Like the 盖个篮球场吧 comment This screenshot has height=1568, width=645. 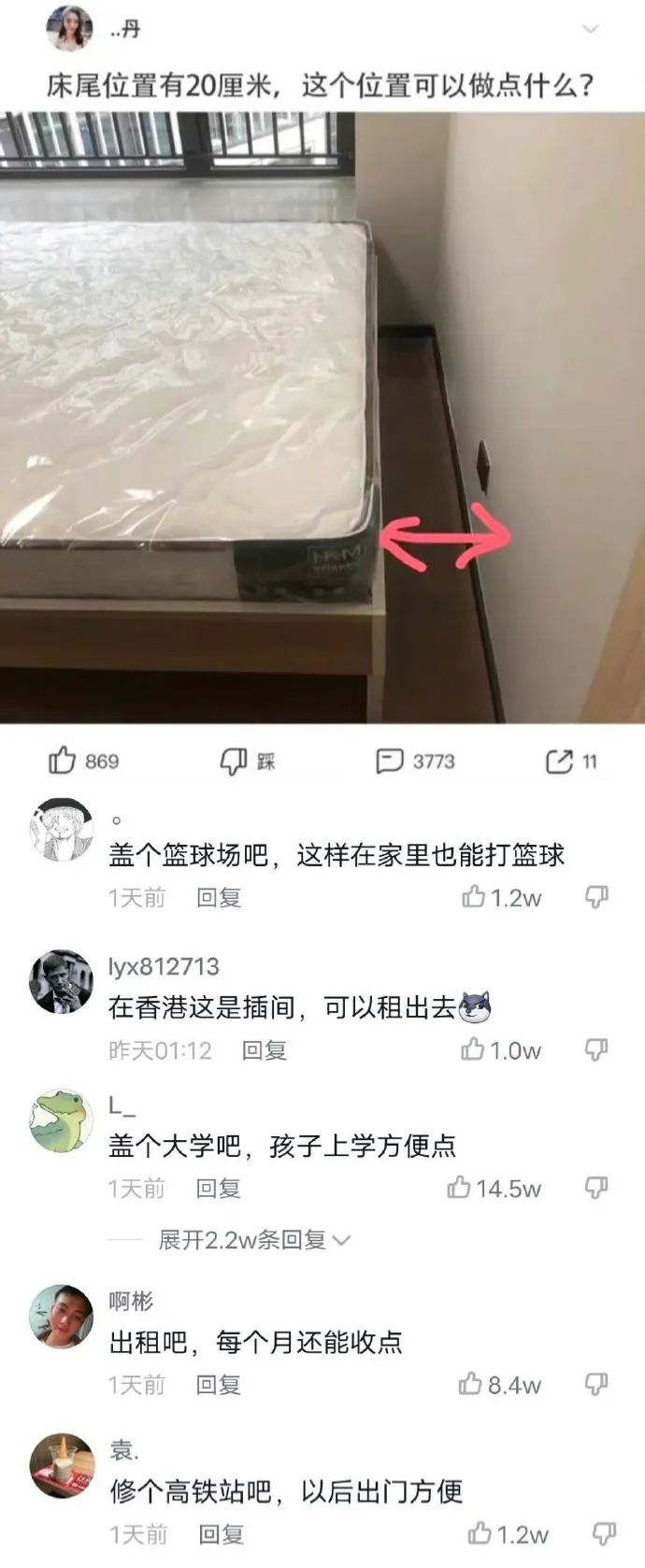pos(474,898)
